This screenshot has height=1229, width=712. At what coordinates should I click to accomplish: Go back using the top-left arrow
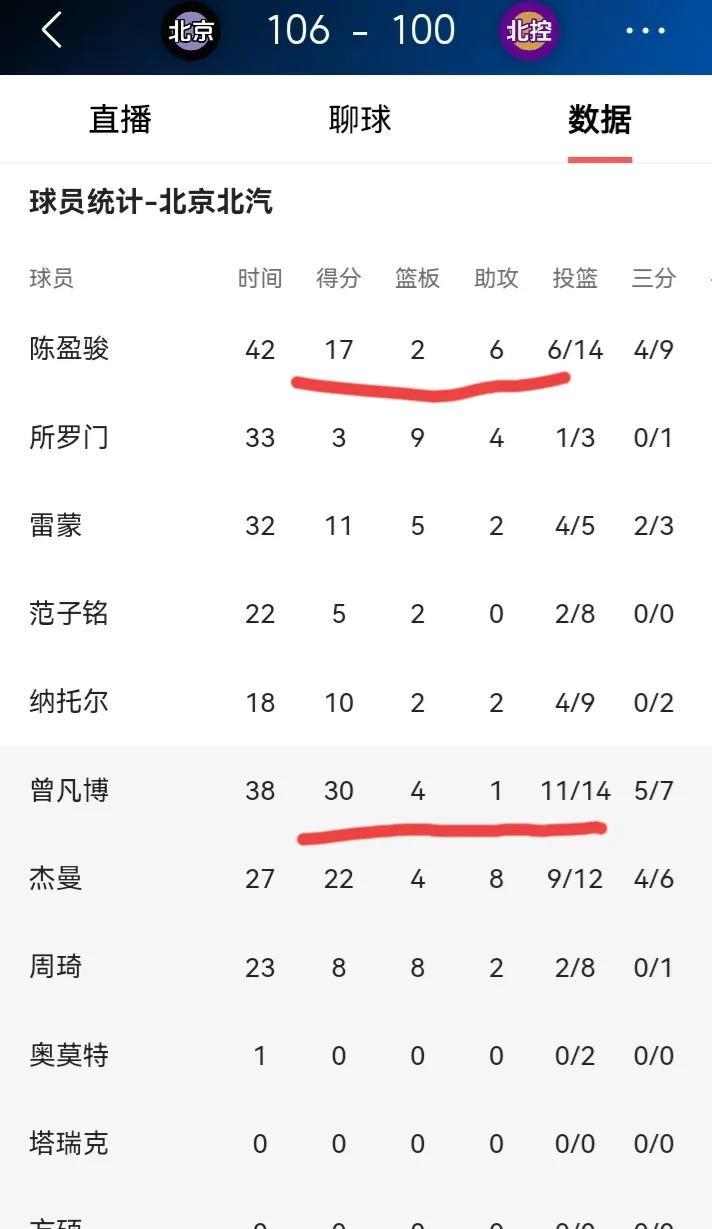pos(52,31)
